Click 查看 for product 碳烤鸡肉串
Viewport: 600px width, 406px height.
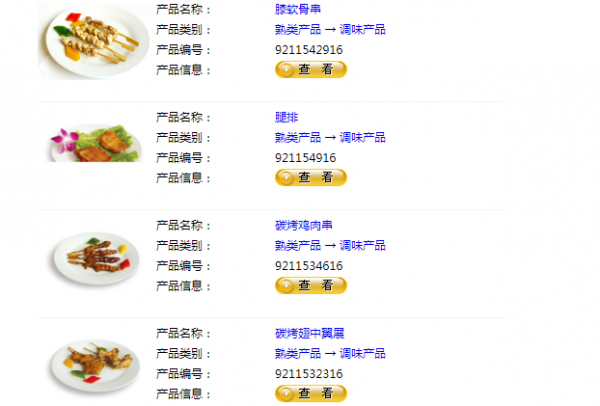pyautogui.click(x=310, y=285)
